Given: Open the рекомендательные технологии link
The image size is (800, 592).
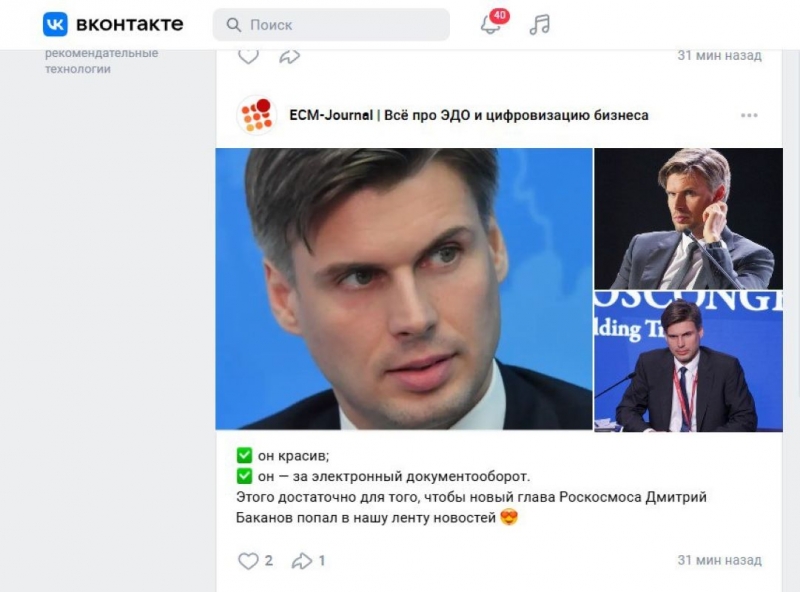Looking at the screenshot, I should [x=101, y=61].
